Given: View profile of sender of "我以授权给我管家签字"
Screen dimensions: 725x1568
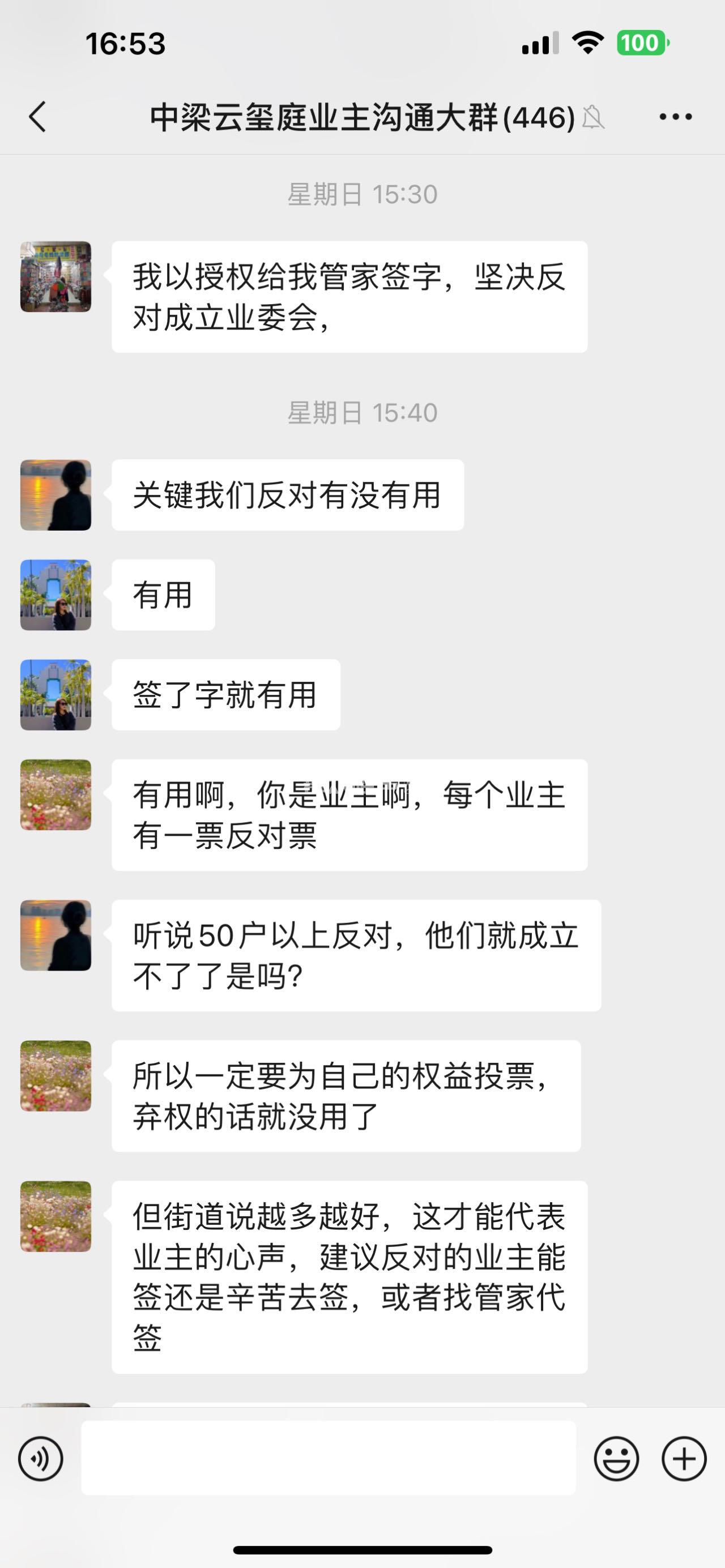Looking at the screenshot, I should [56, 277].
